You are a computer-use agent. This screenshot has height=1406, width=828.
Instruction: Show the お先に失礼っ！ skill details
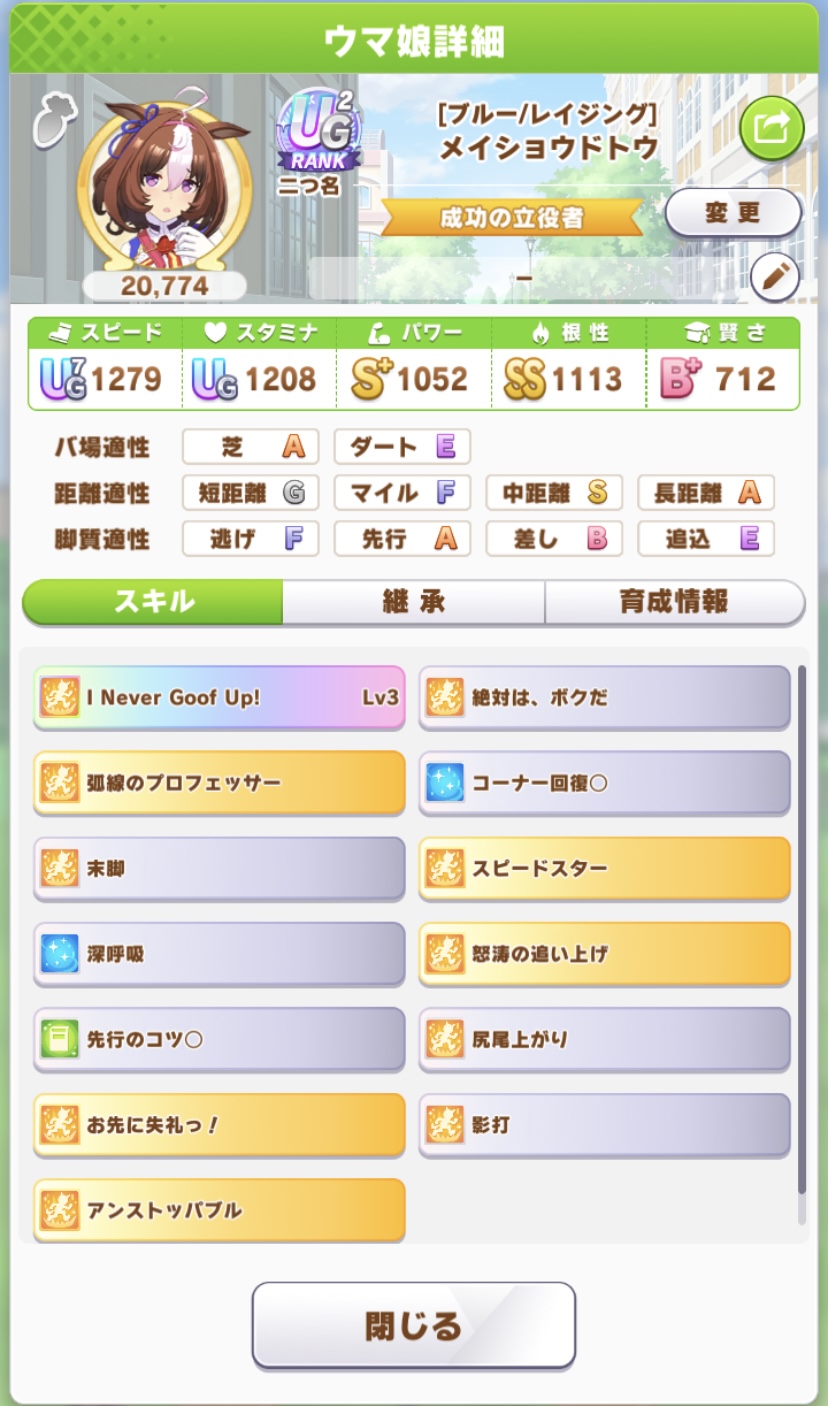(219, 1125)
